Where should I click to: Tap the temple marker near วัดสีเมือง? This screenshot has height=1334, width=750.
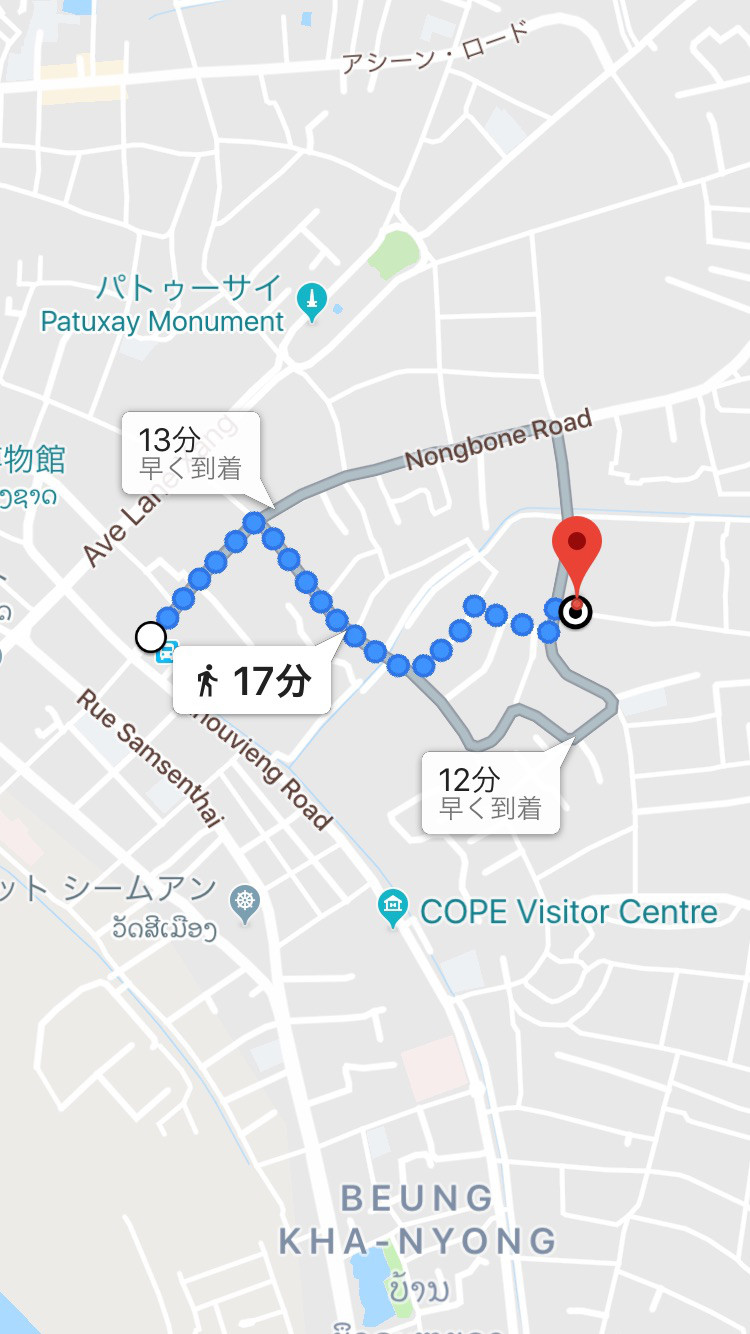click(x=245, y=901)
